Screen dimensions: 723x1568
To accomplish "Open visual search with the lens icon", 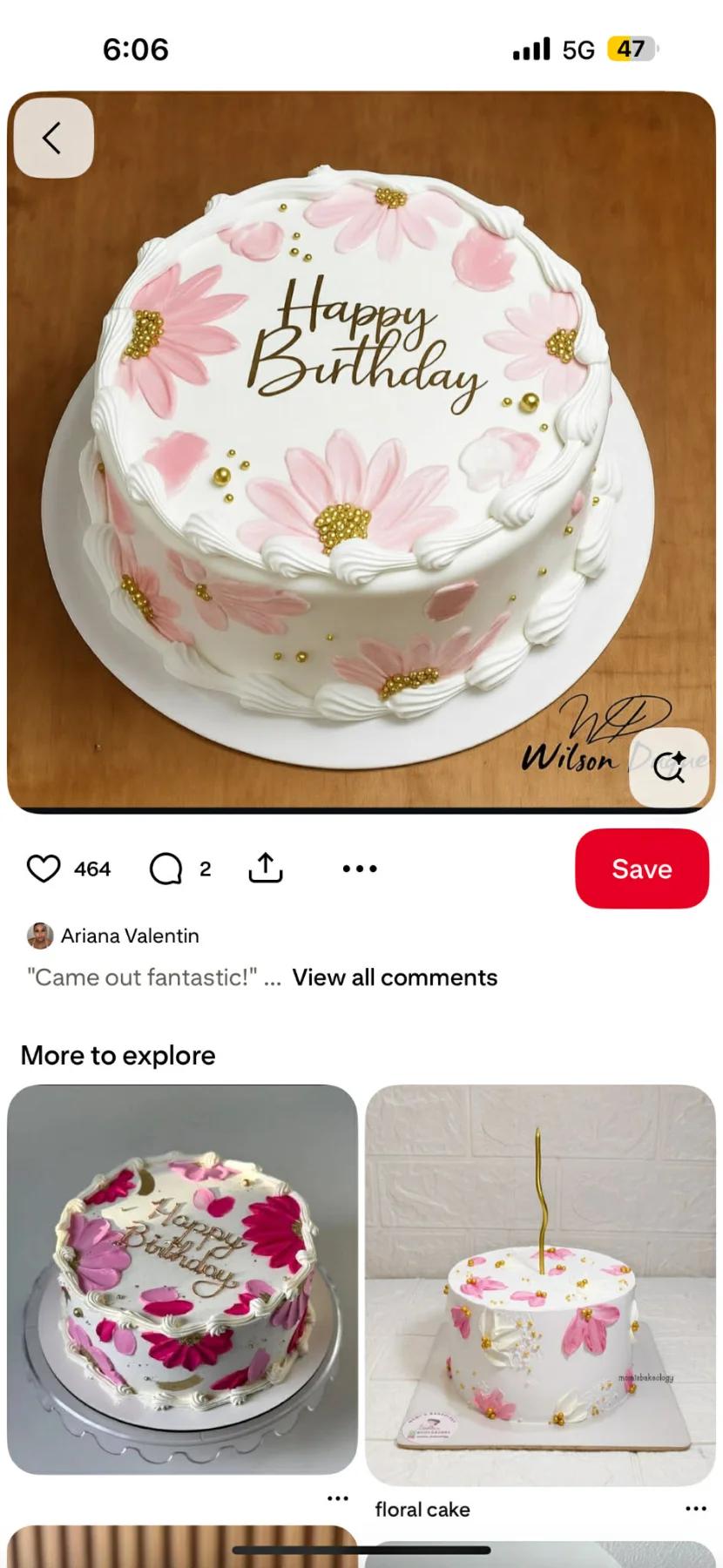I will (669, 768).
